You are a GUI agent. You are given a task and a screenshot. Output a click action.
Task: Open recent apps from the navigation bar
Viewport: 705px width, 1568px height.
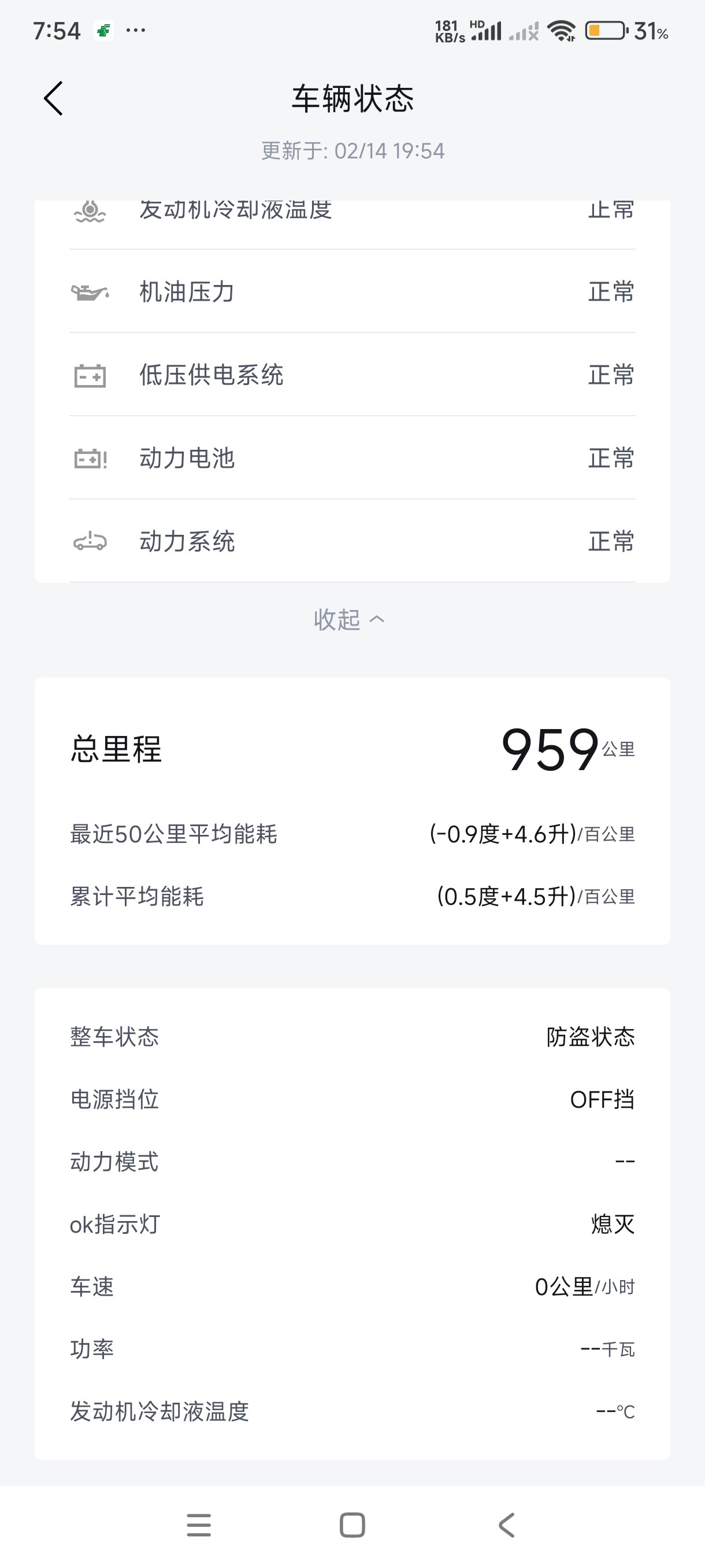click(199, 1525)
